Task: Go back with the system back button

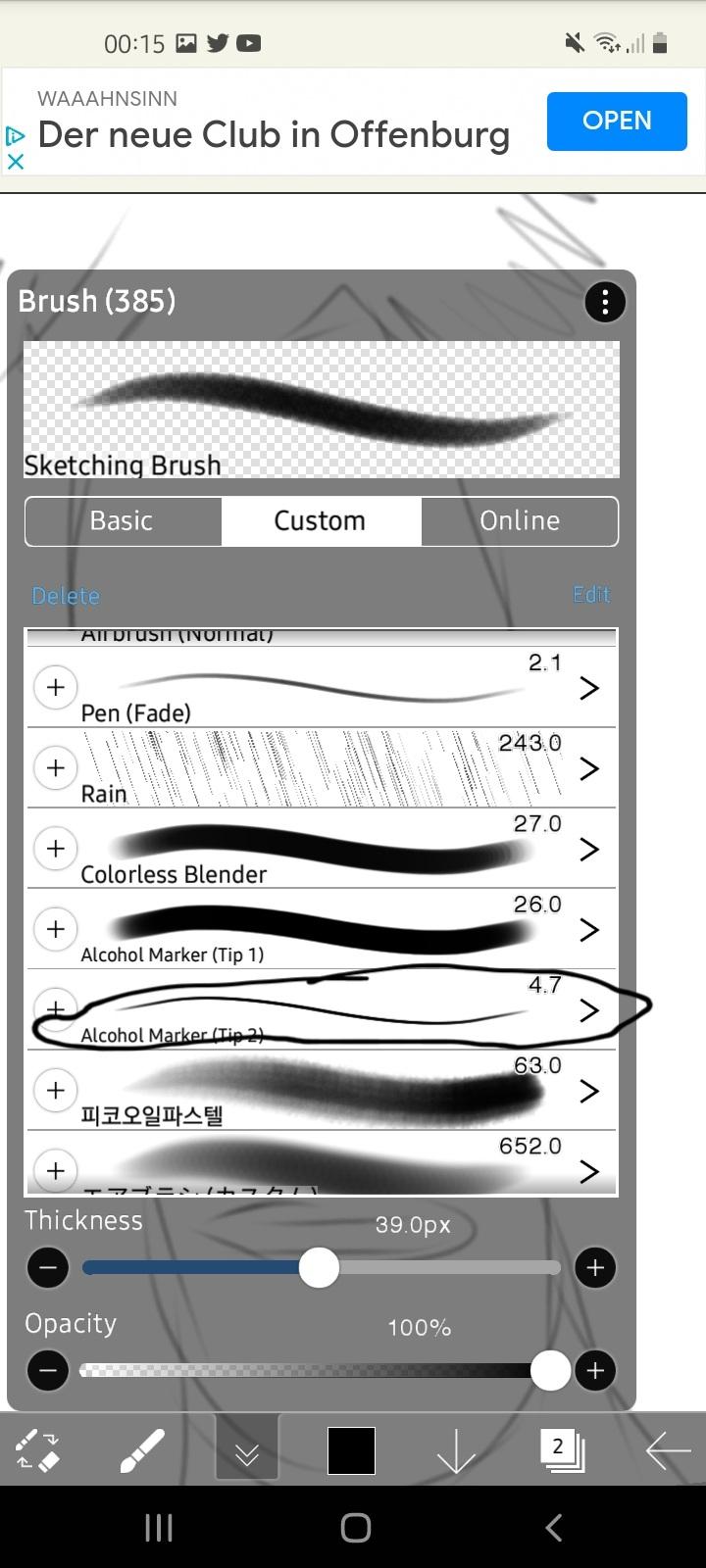Action: (554, 1527)
